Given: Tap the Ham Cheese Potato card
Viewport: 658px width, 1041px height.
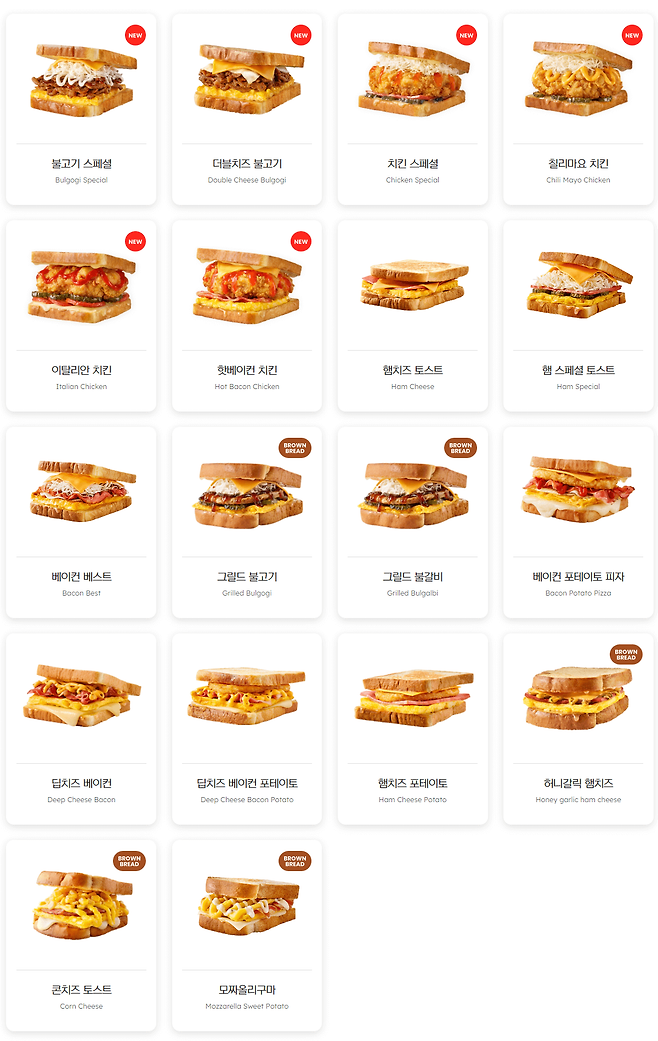Looking at the screenshot, I should coord(412,729).
